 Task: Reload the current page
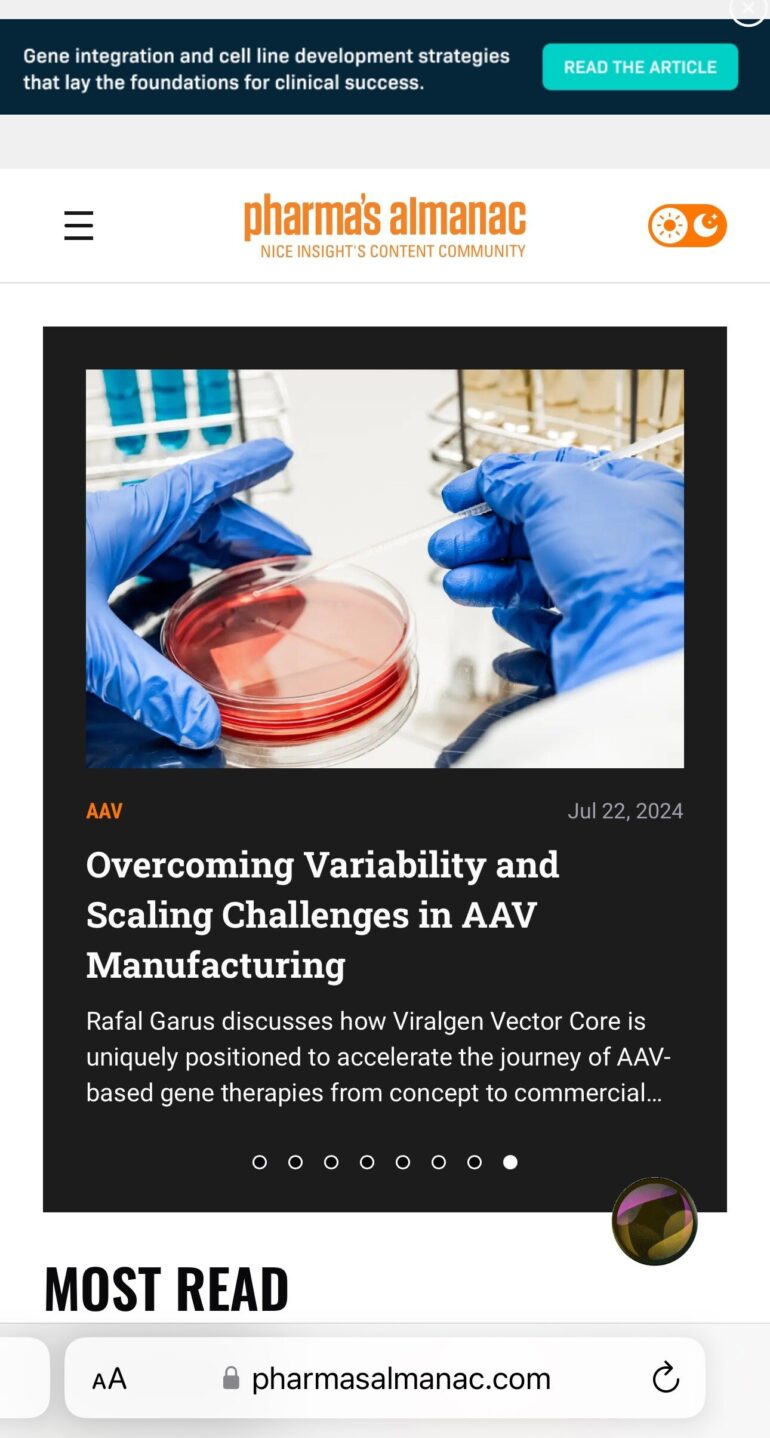click(665, 1379)
